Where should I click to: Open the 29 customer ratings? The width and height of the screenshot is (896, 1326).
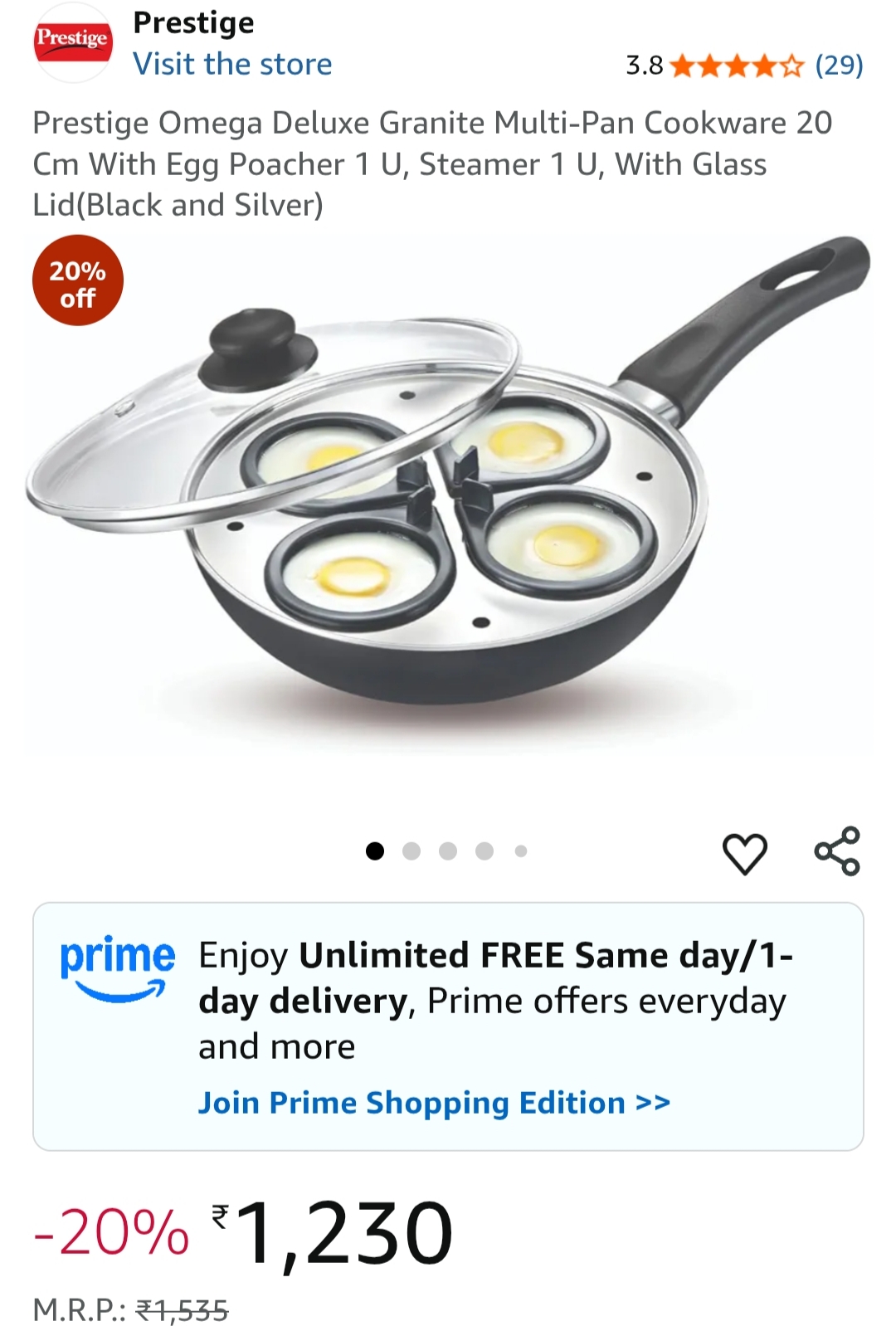(x=839, y=65)
